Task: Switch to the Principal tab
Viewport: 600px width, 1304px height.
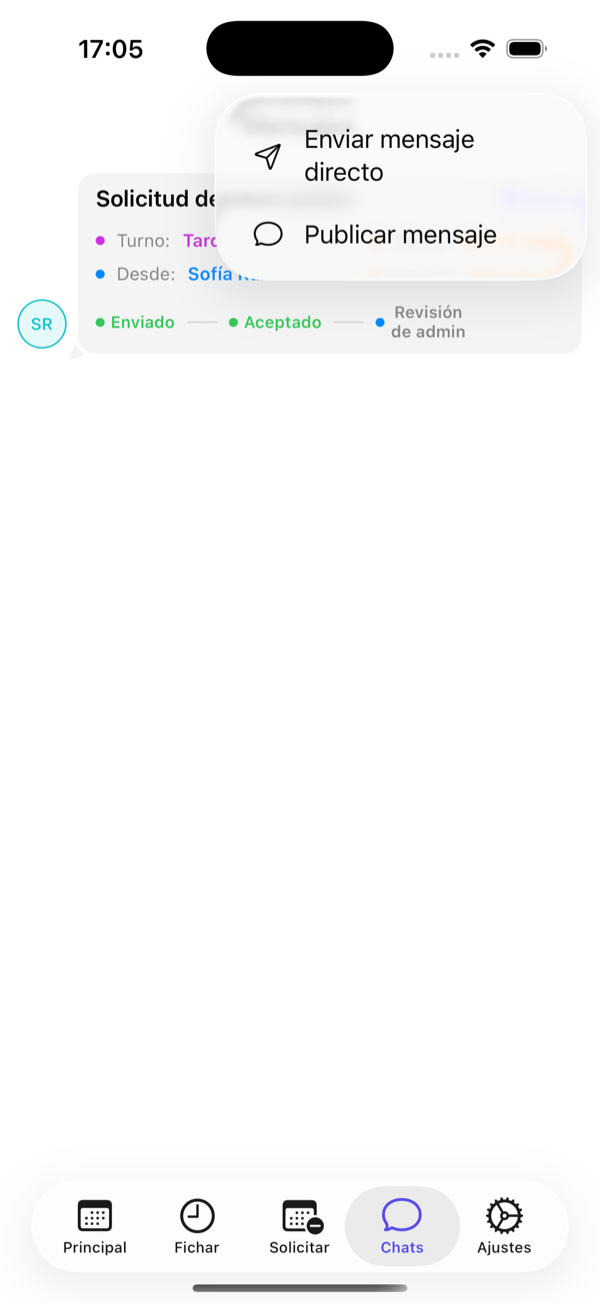Action: (95, 1227)
